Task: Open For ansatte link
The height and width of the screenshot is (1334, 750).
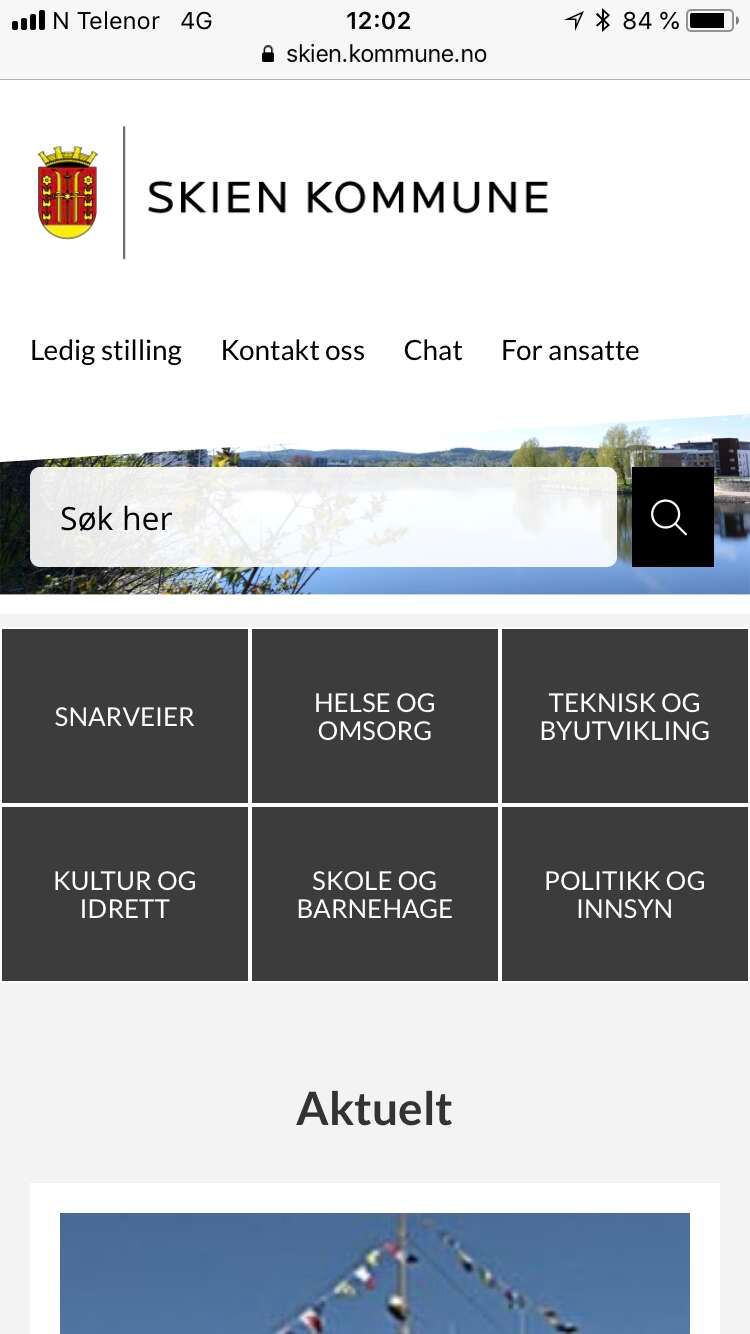Action: pos(570,350)
